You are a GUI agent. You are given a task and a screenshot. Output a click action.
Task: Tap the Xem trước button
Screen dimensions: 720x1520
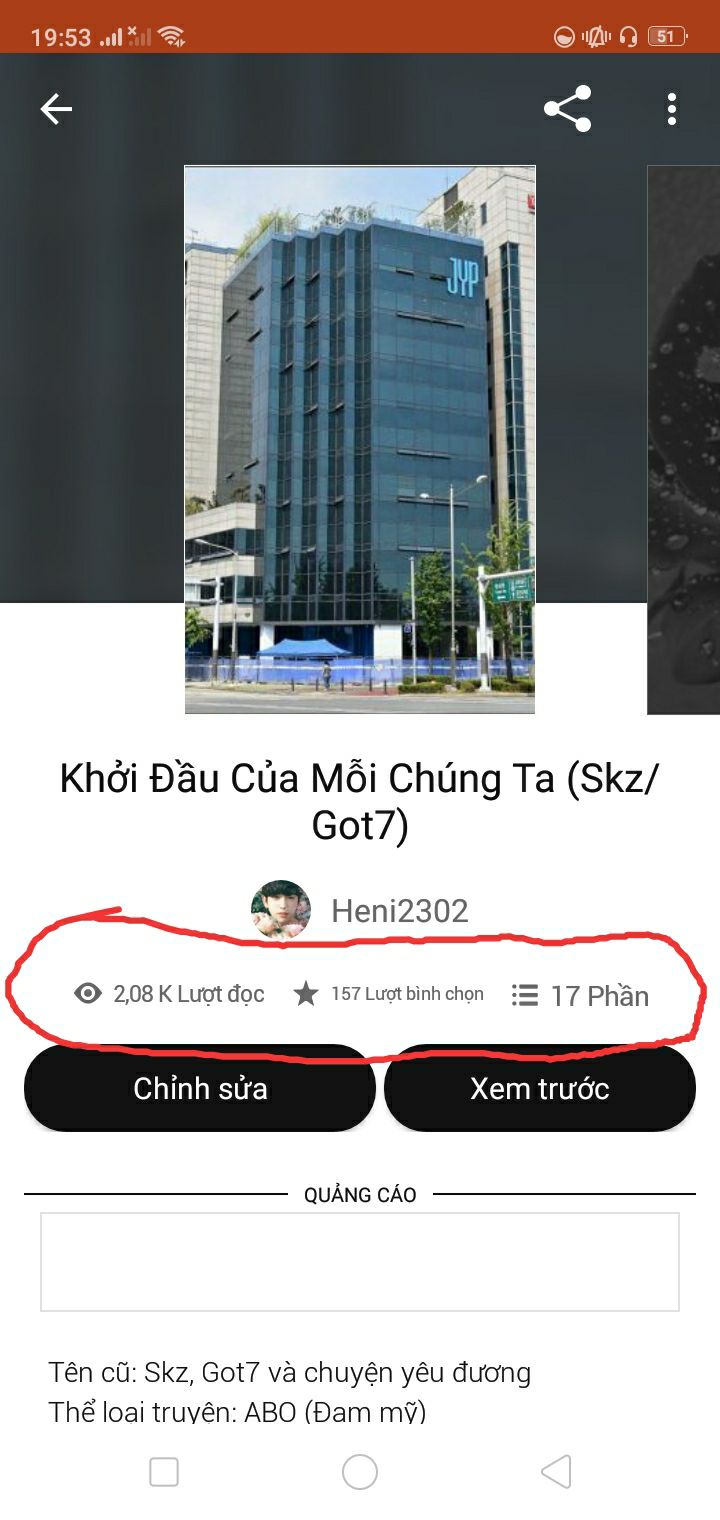(x=540, y=1088)
